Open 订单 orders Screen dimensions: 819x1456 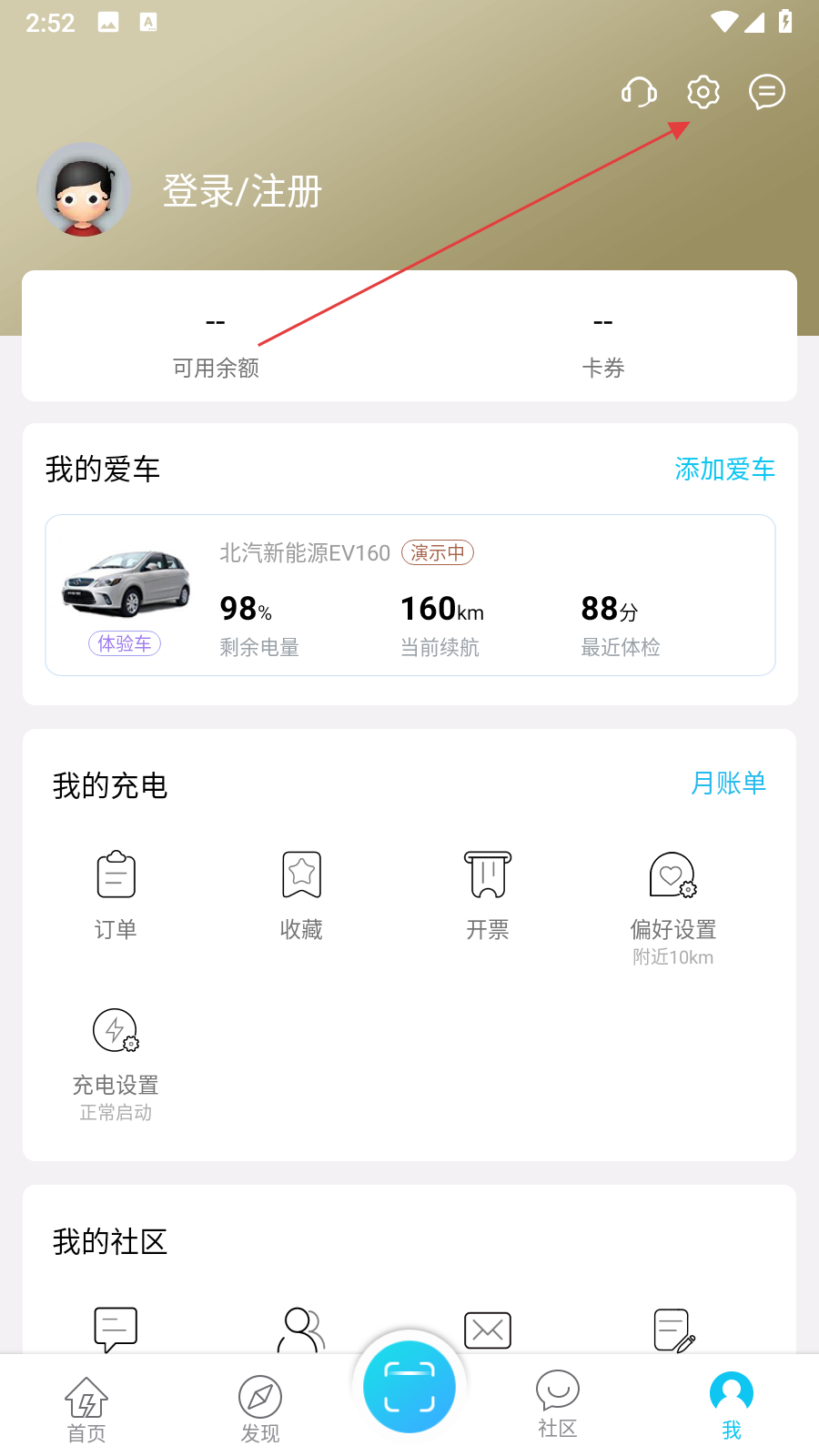pos(116,892)
